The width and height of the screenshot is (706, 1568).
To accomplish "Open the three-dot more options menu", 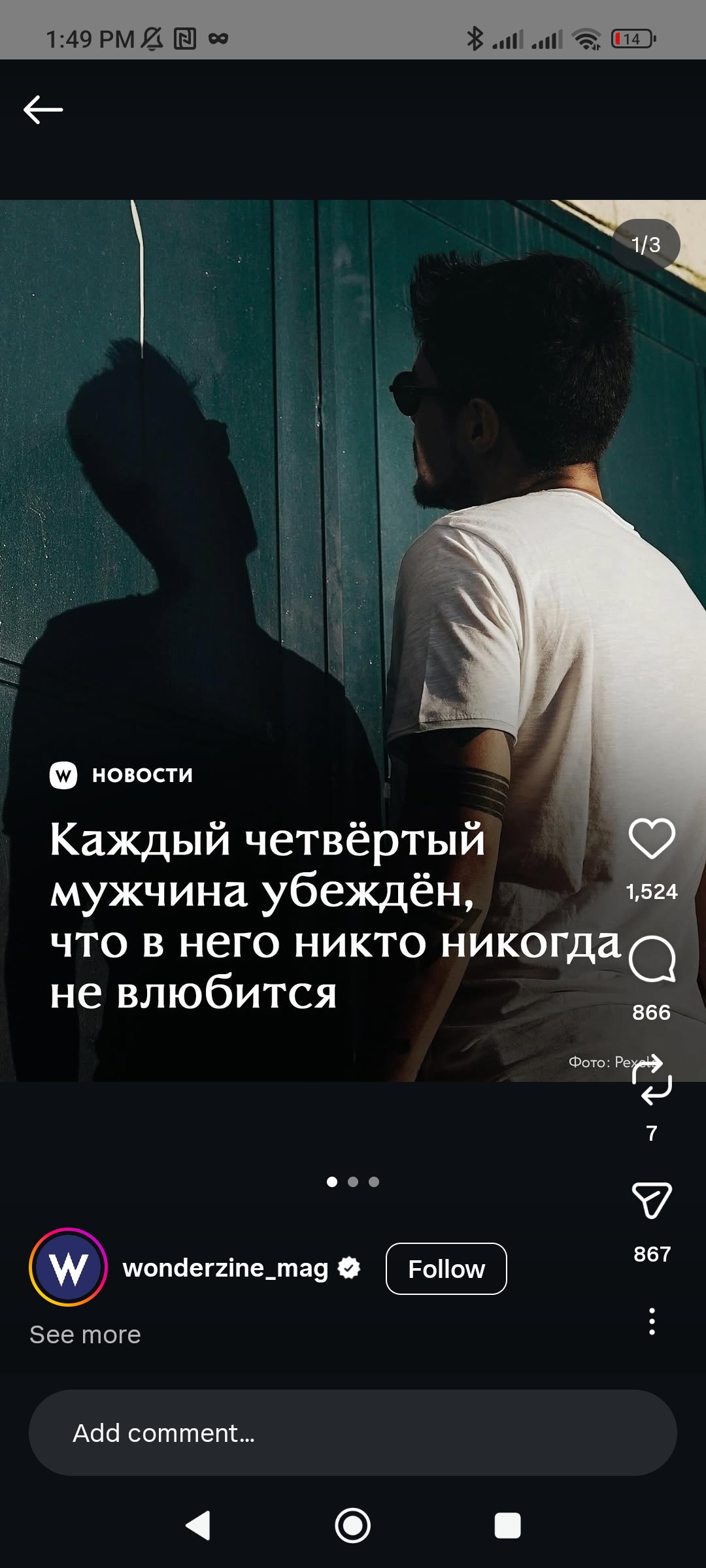I will pos(652,1321).
